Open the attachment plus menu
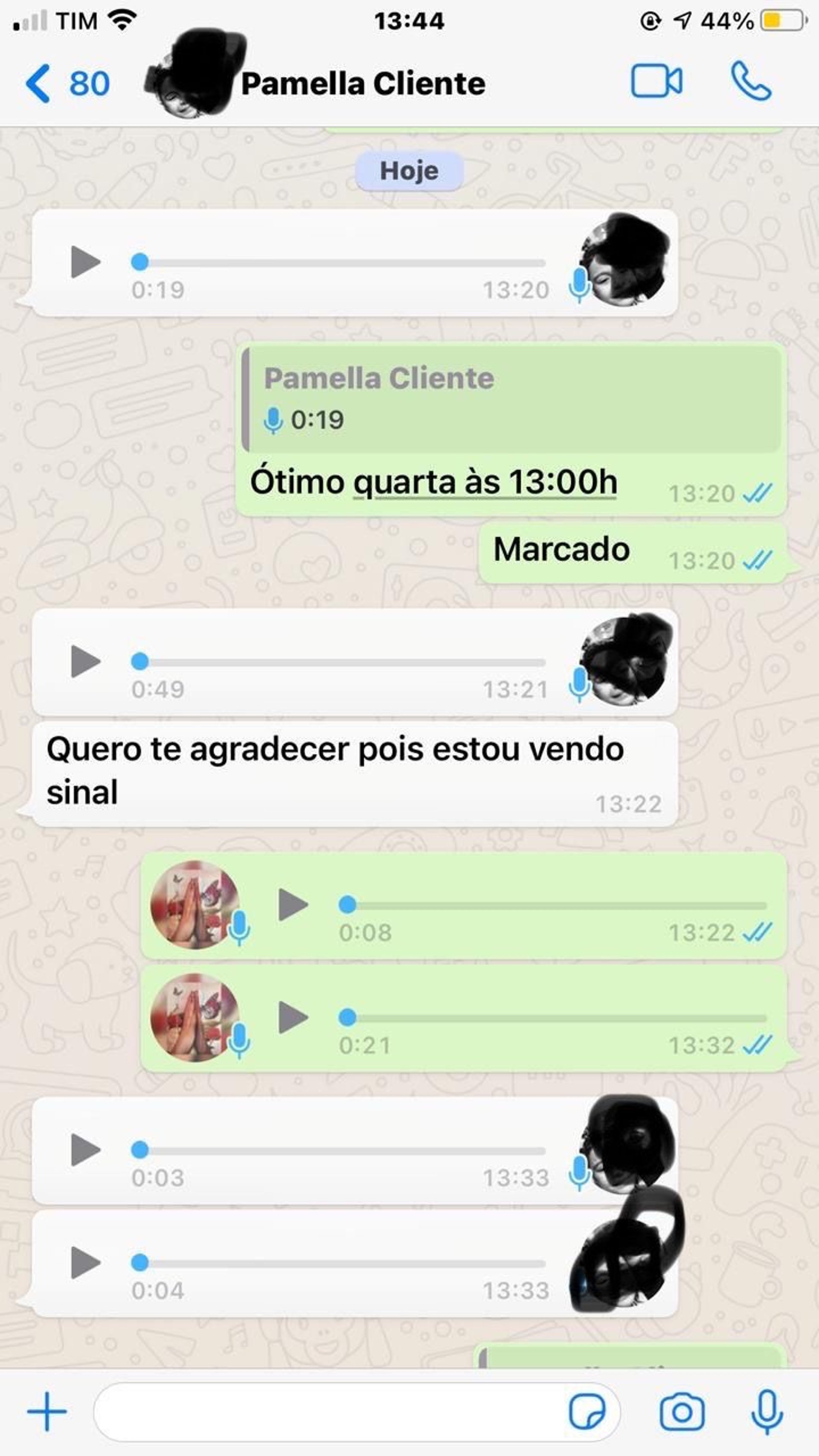This screenshot has height=1456, width=819. [x=47, y=1411]
